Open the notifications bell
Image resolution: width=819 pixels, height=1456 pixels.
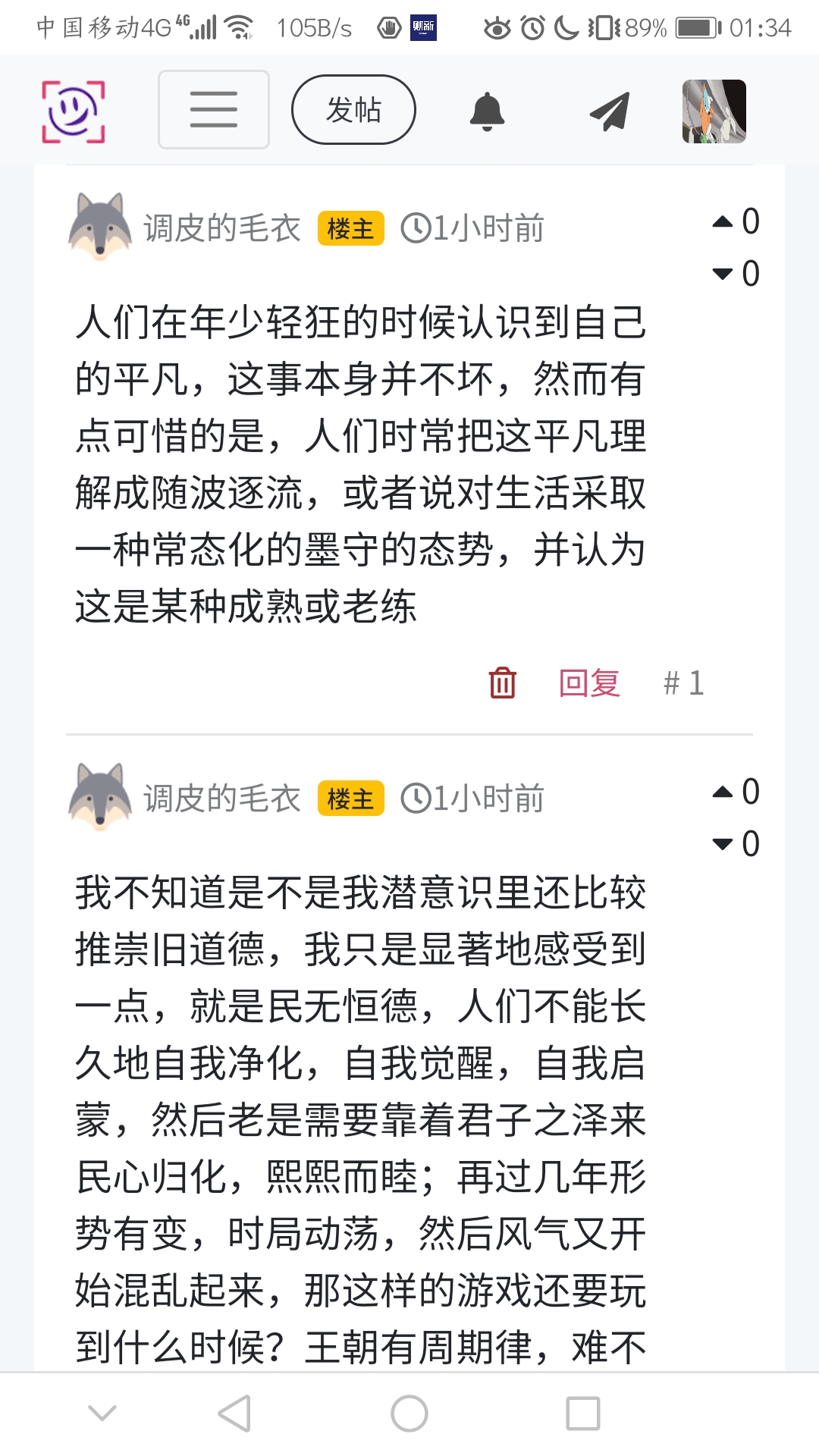click(x=488, y=111)
